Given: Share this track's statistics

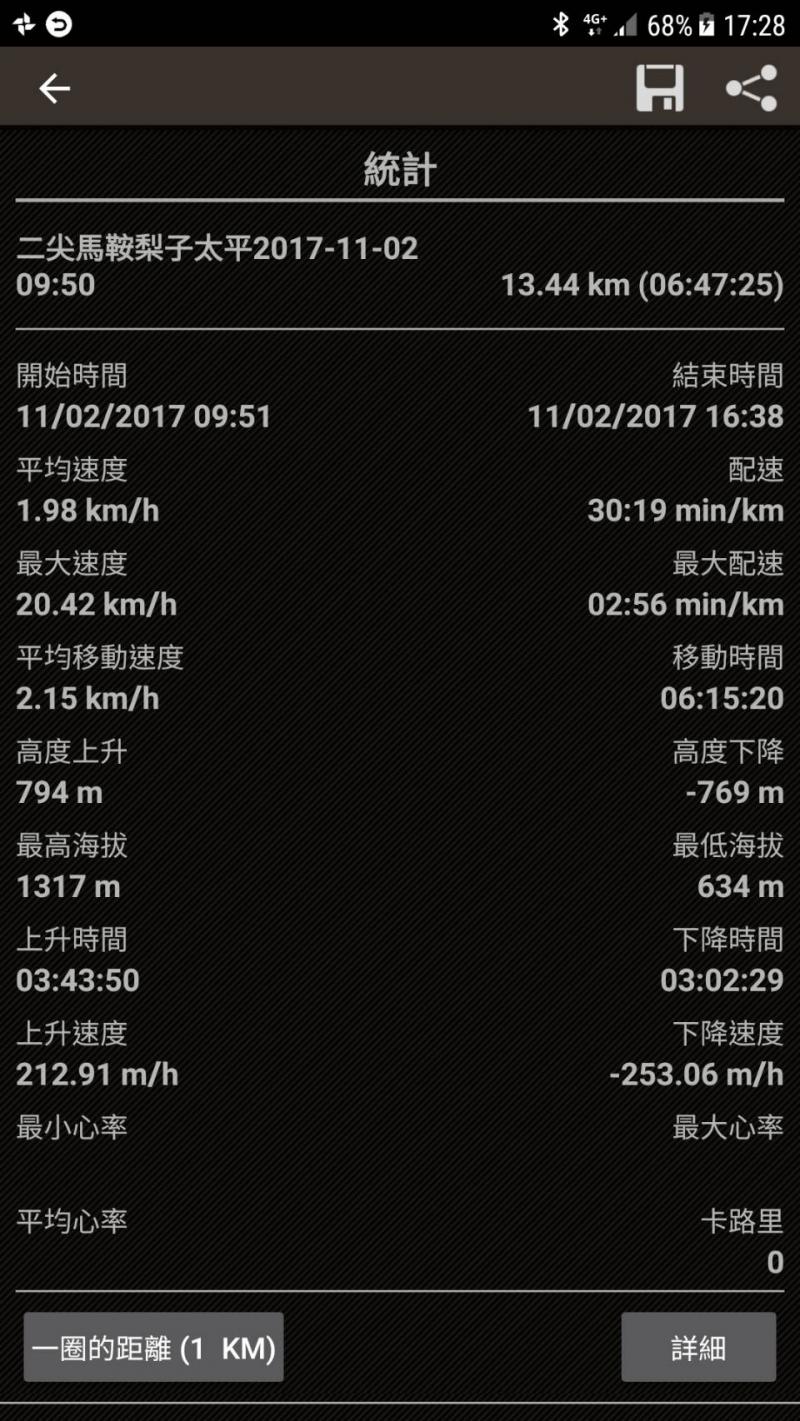Looking at the screenshot, I should 751,89.
